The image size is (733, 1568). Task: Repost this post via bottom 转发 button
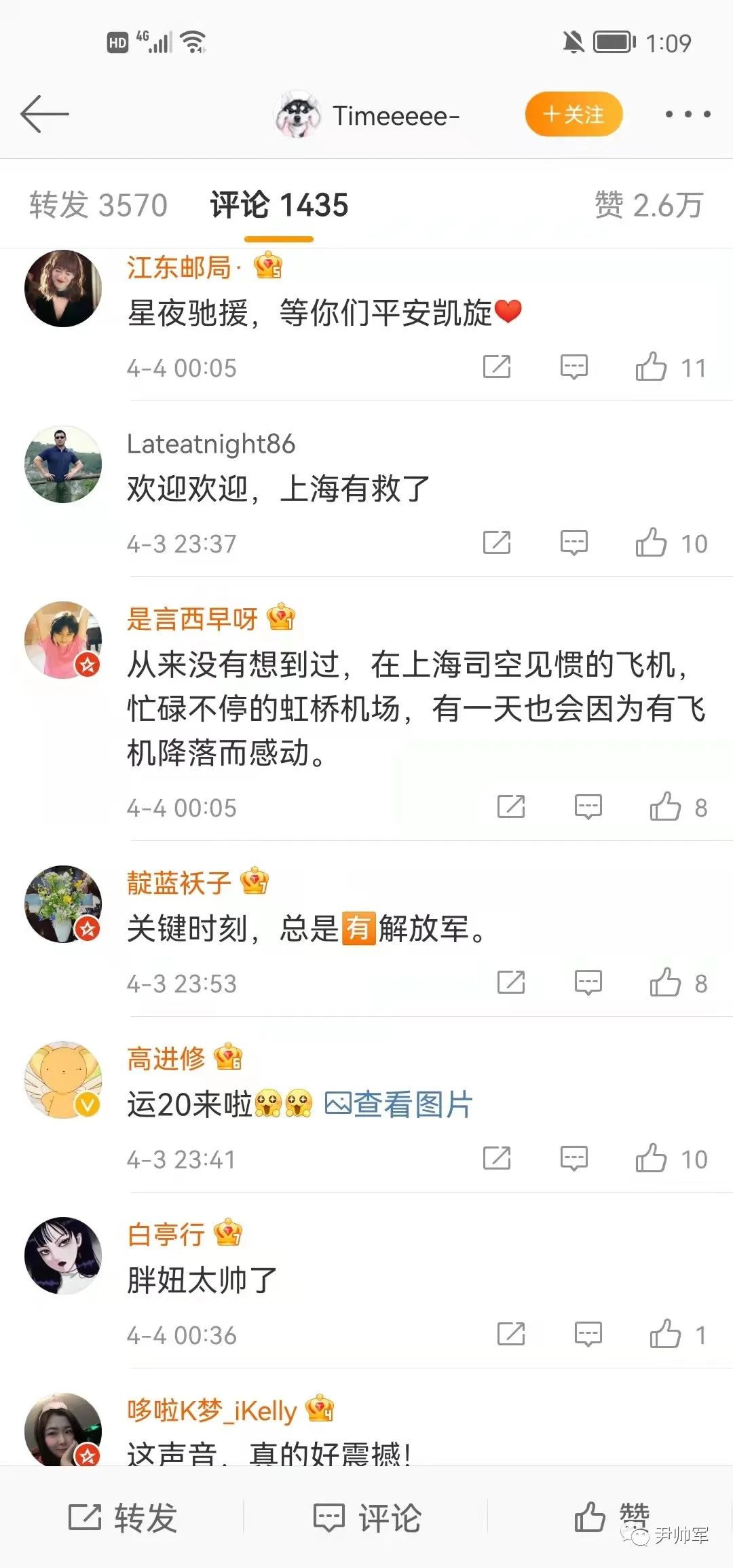tap(123, 1517)
